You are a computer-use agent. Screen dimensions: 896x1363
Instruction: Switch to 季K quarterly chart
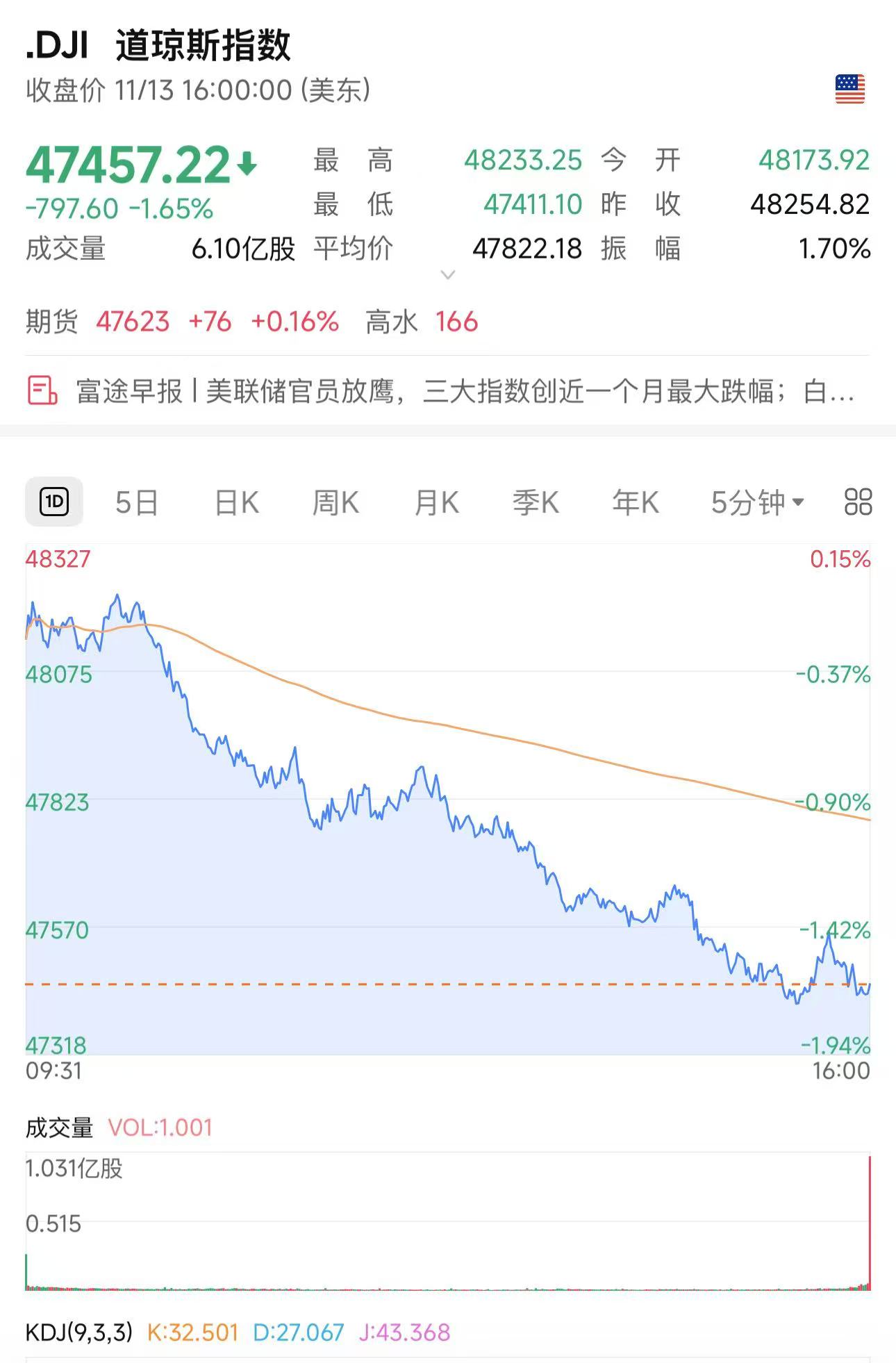[x=536, y=502]
